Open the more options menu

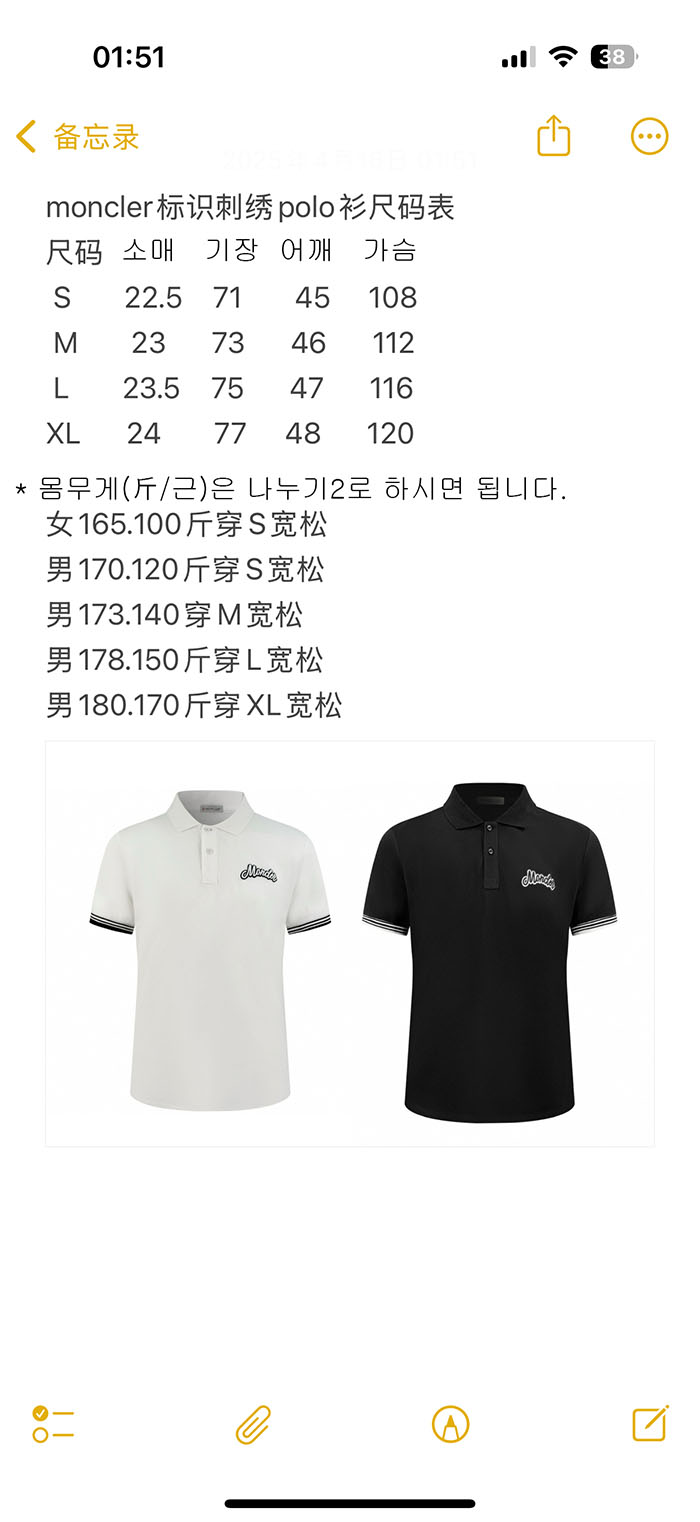point(650,136)
